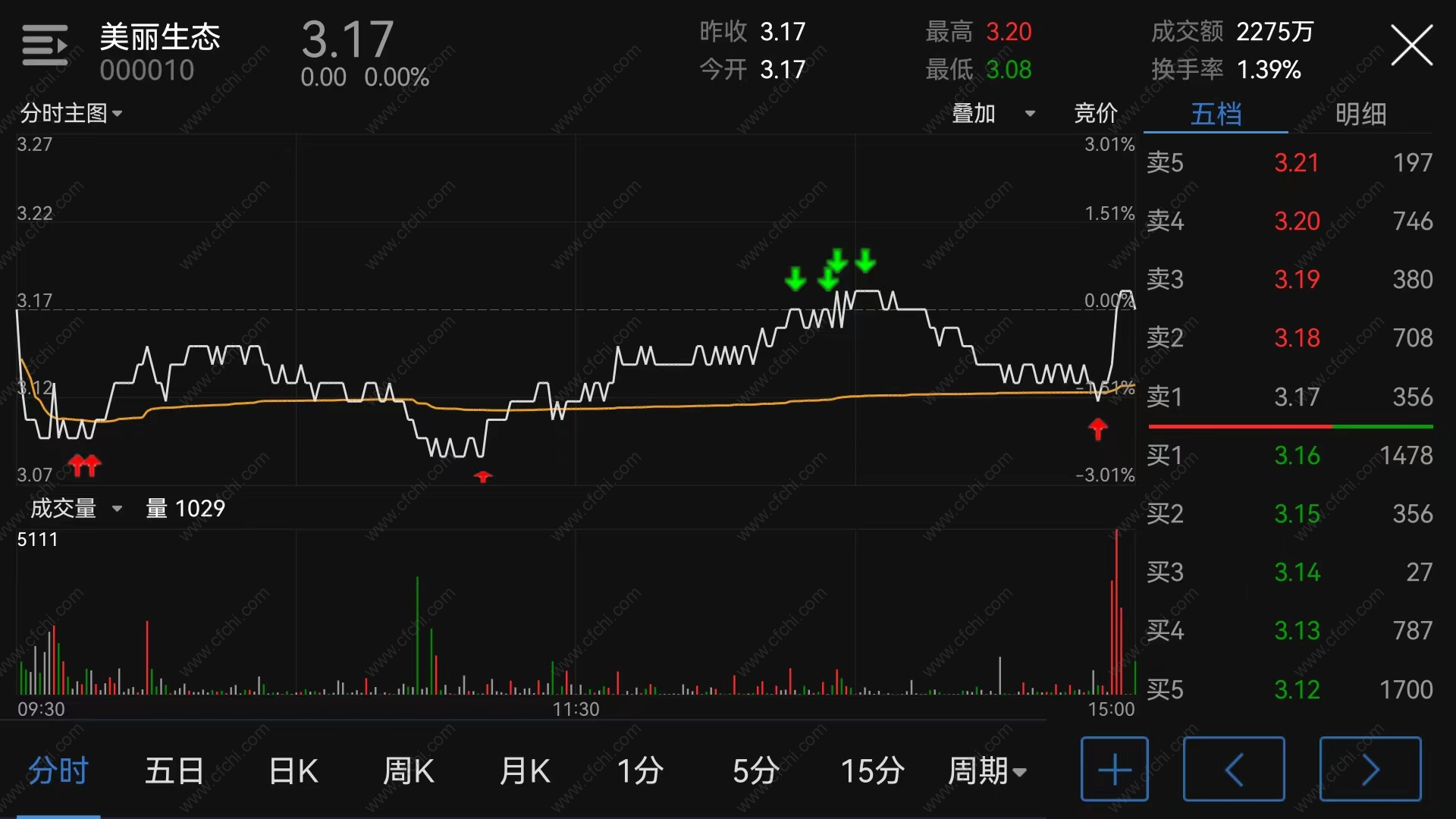Select the 5分 minute chart
The image size is (1456, 819).
coord(755,771)
